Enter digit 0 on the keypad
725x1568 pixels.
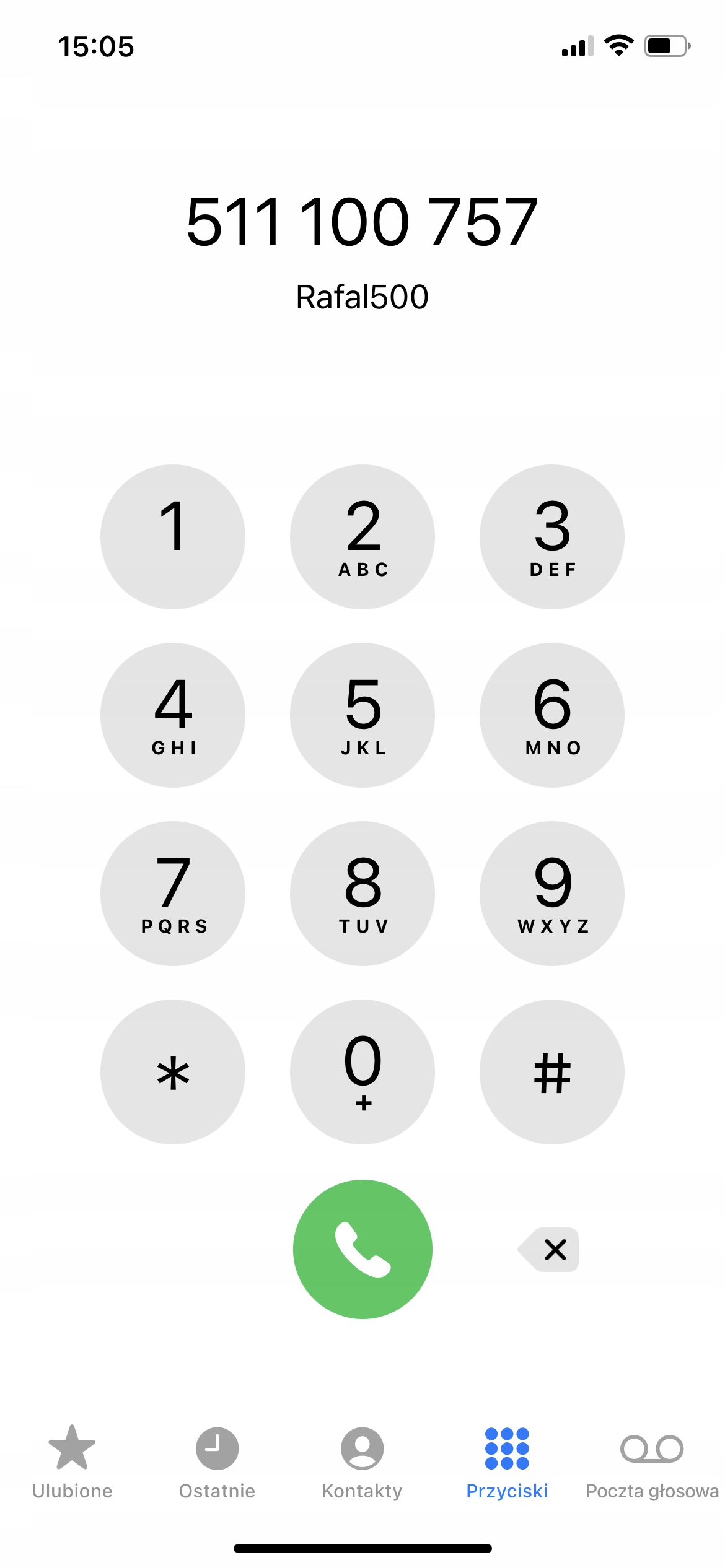pyautogui.click(x=362, y=1072)
